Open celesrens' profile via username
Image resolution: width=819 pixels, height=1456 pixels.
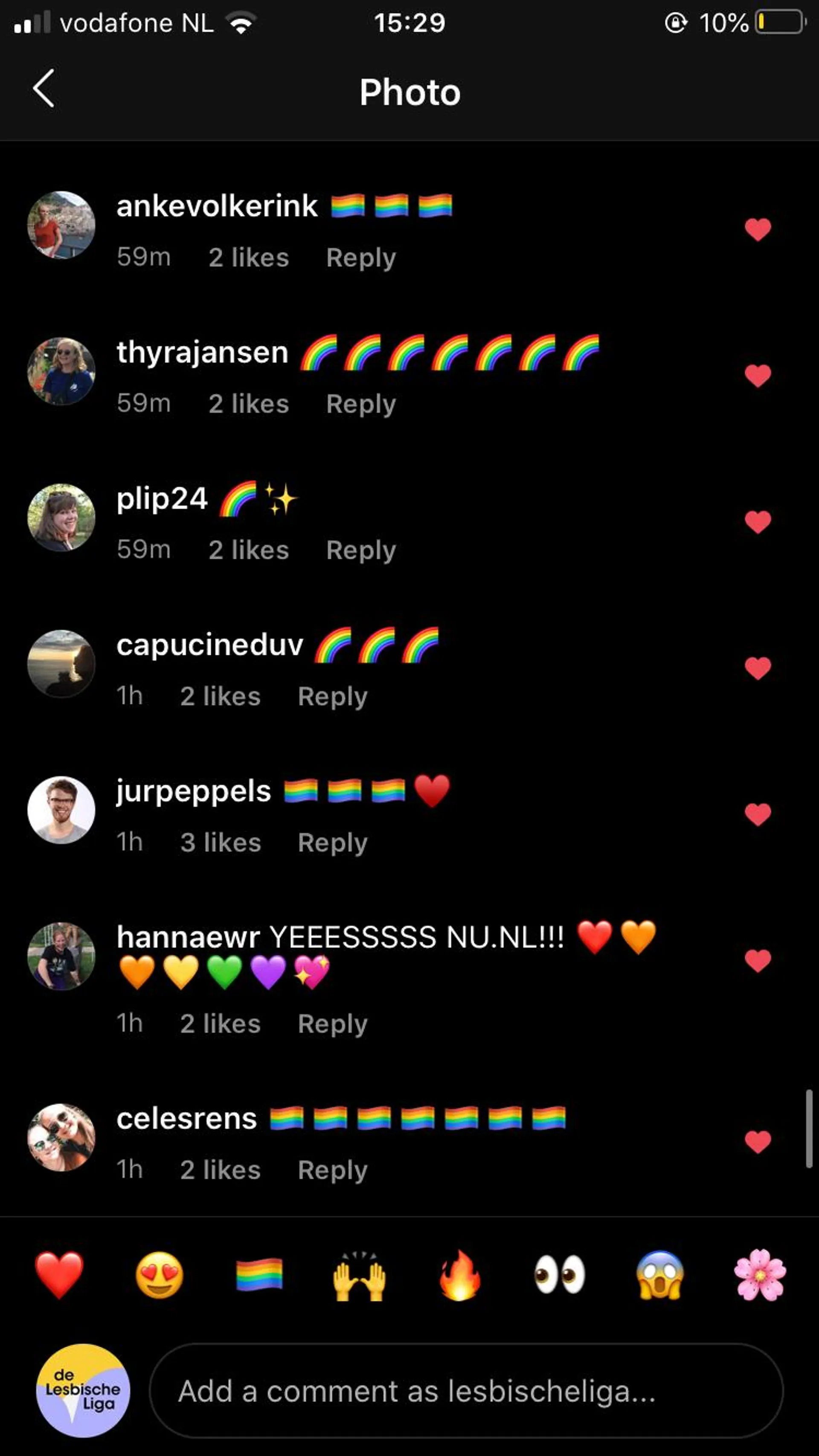click(x=187, y=1119)
